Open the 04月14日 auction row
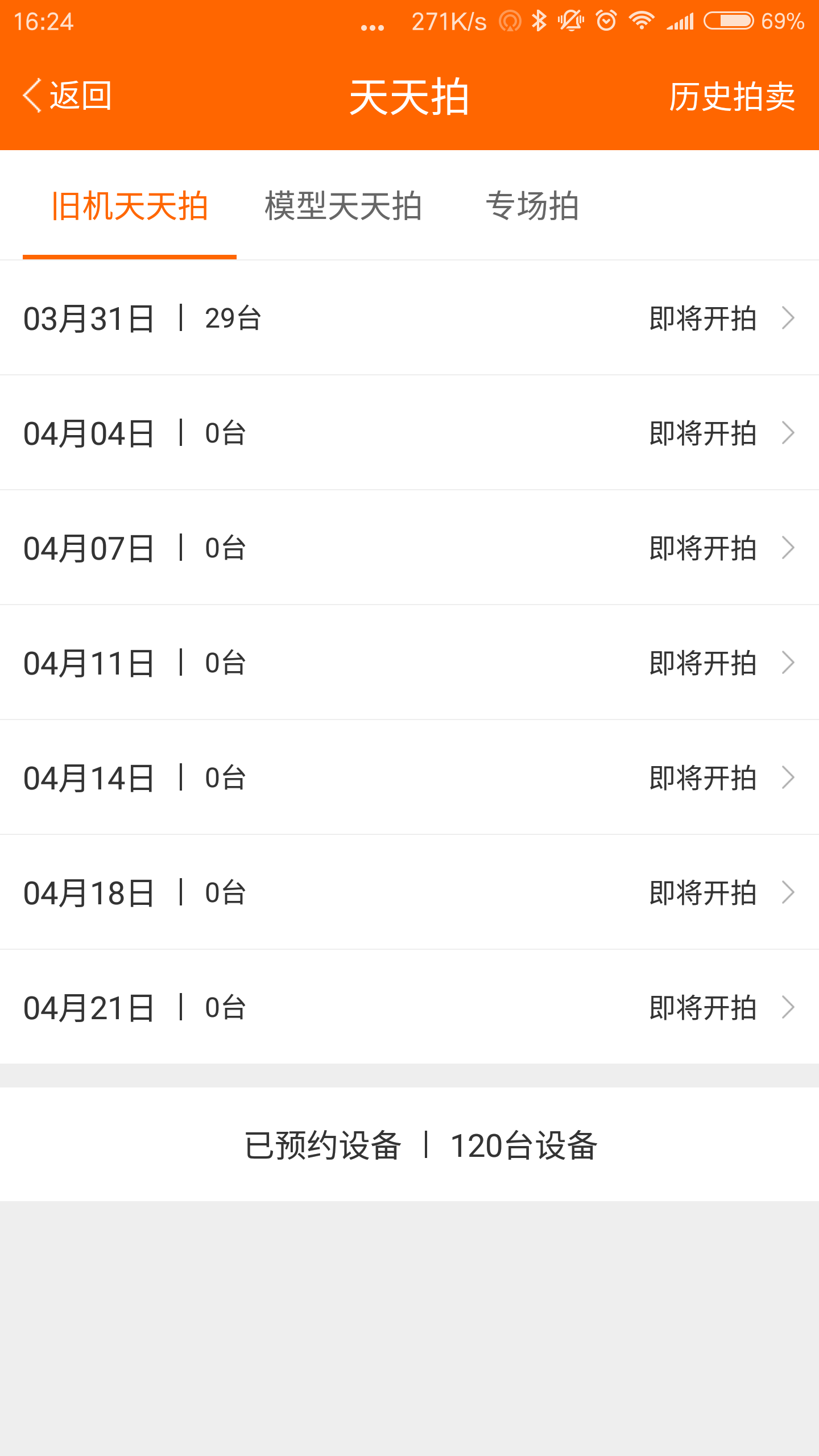 (409, 777)
